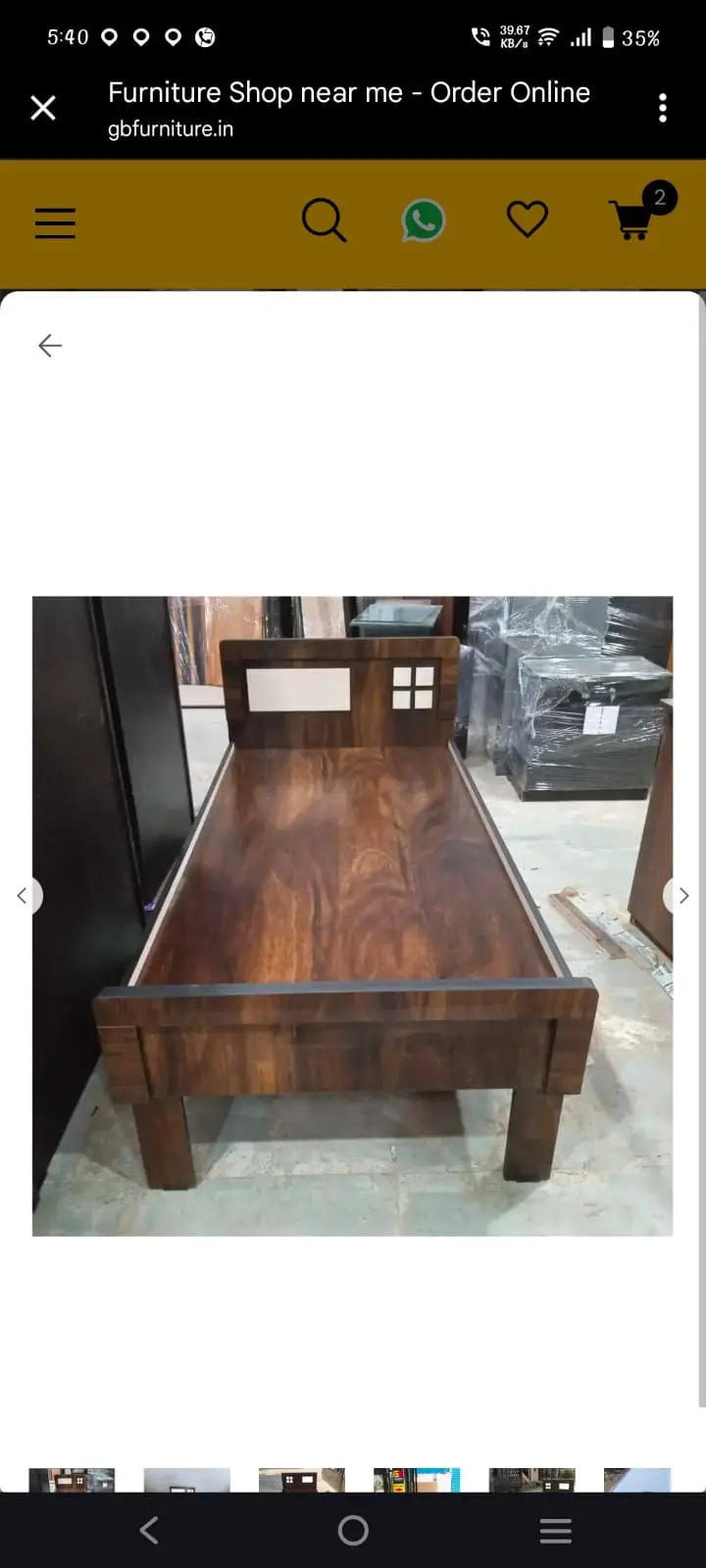Go to the phone home screen

click(353, 1531)
